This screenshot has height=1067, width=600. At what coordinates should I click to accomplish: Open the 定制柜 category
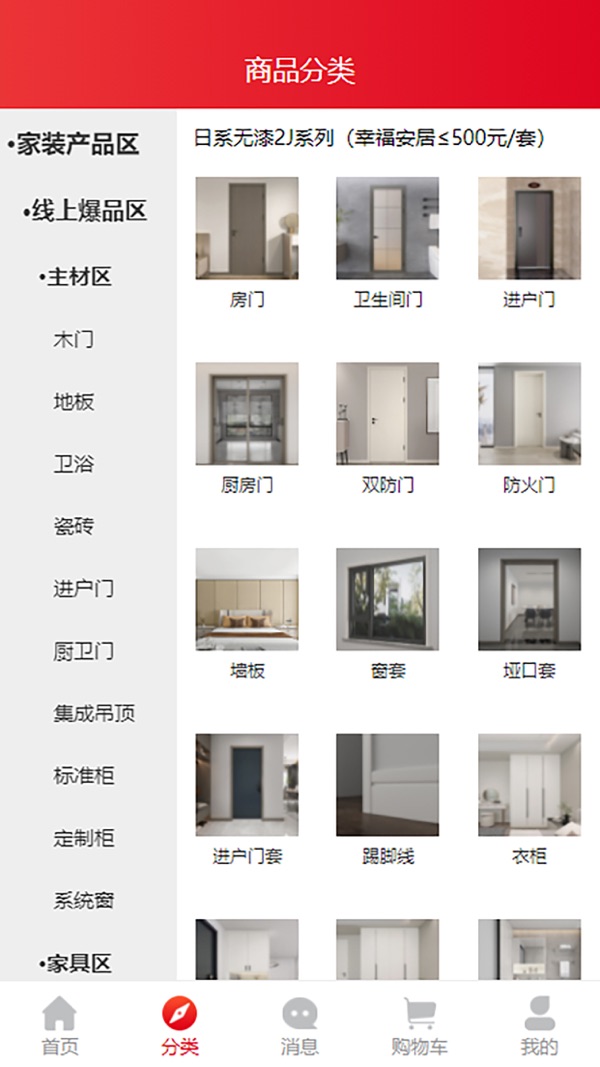(x=83, y=838)
